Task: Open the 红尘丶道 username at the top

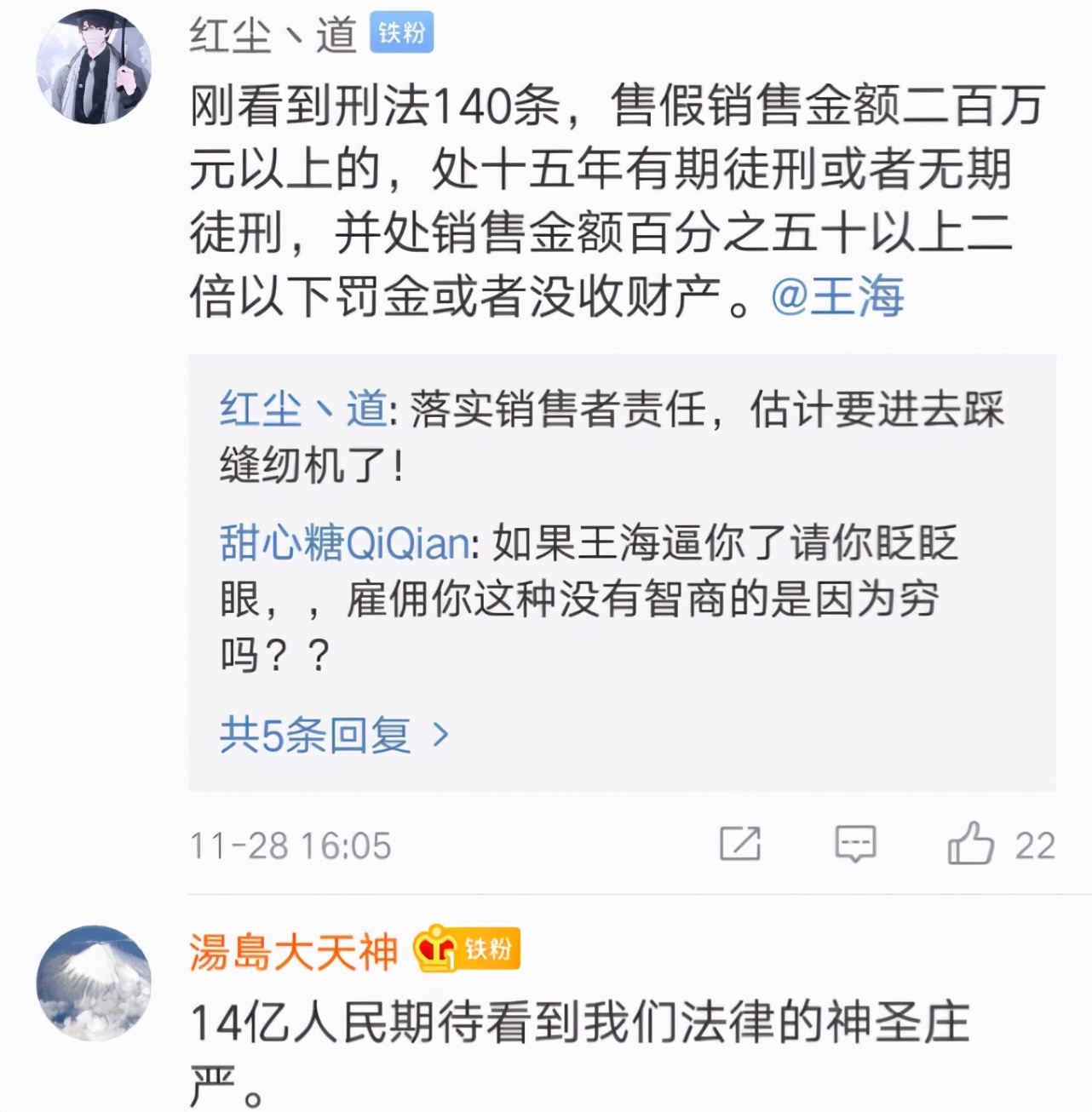Action: click(273, 36)
